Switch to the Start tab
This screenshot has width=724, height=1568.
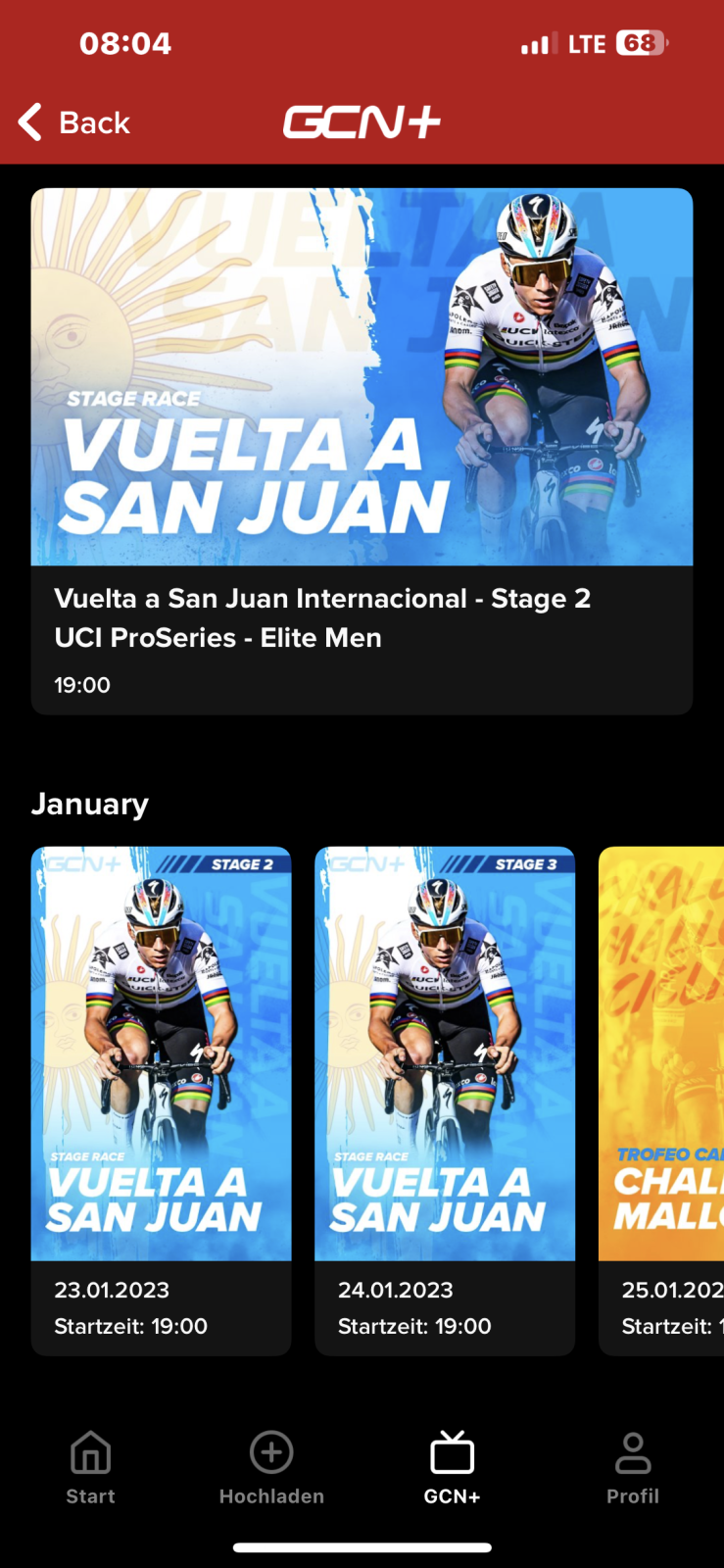pos(90,1467)
